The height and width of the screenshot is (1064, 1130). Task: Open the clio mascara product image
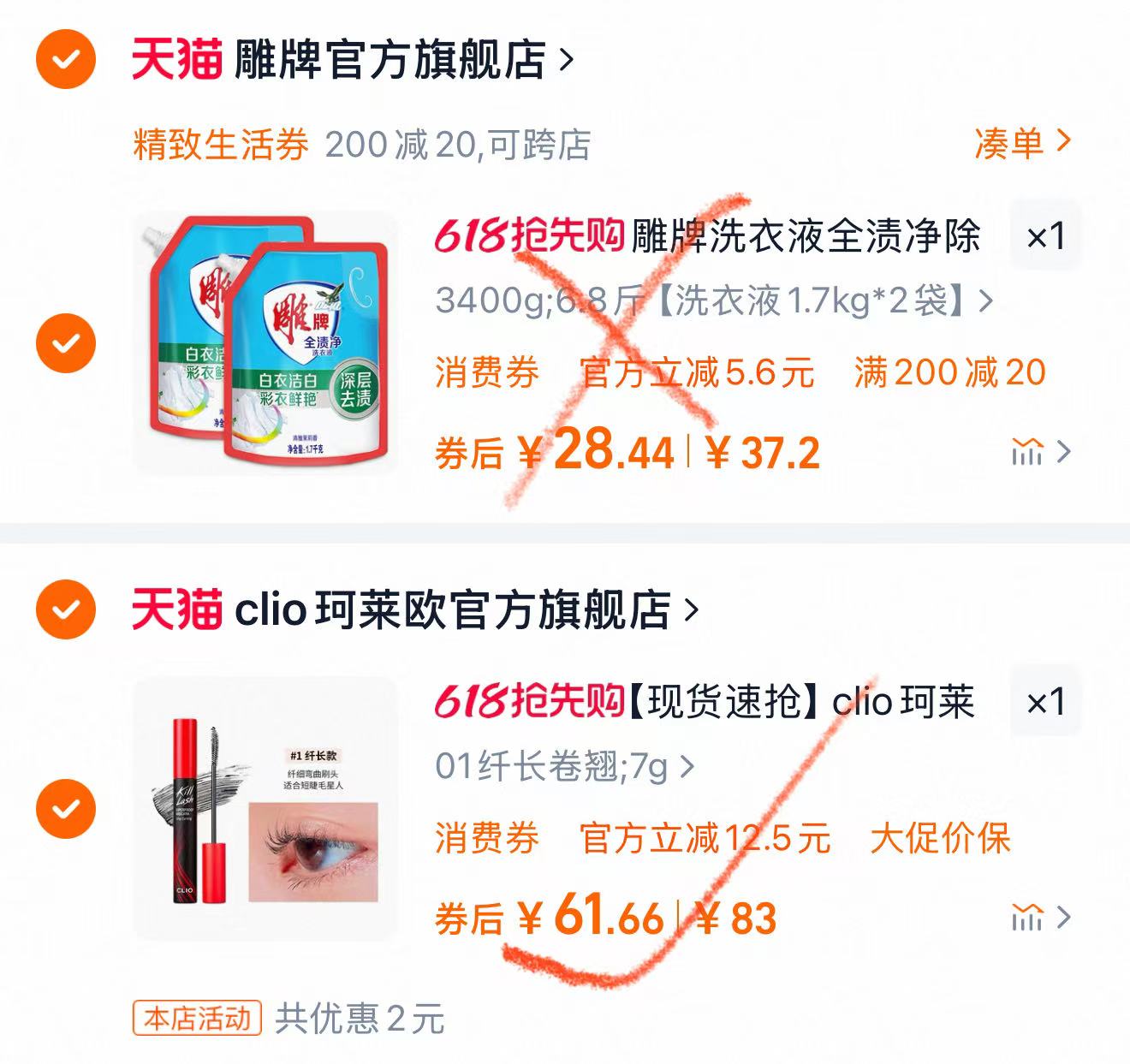265,809
